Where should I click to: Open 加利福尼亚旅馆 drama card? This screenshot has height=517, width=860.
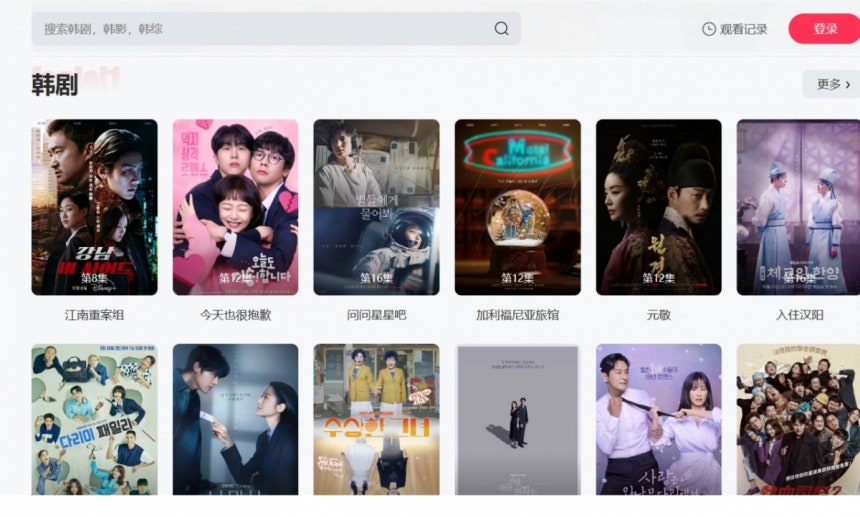click(x=517, y=207)
